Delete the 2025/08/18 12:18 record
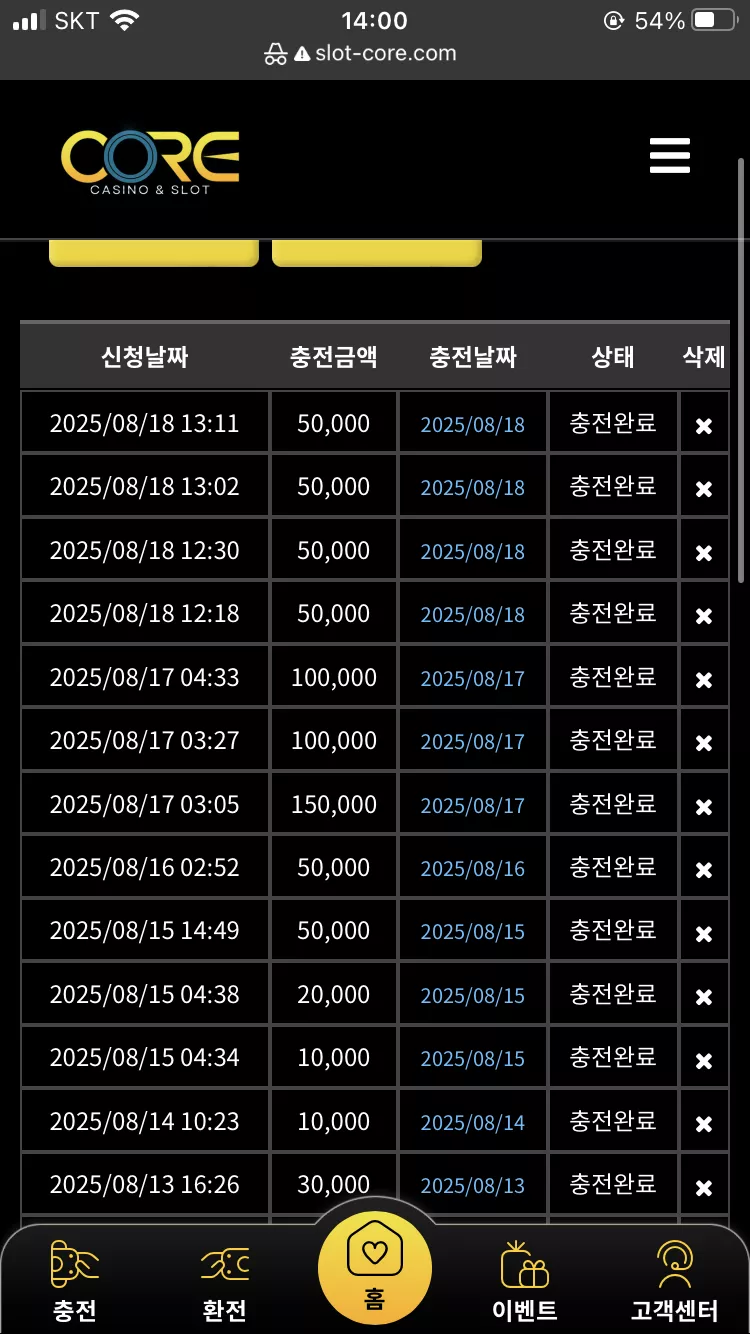The height and width of the screenshot is (1334, 750). click(704, 615)
